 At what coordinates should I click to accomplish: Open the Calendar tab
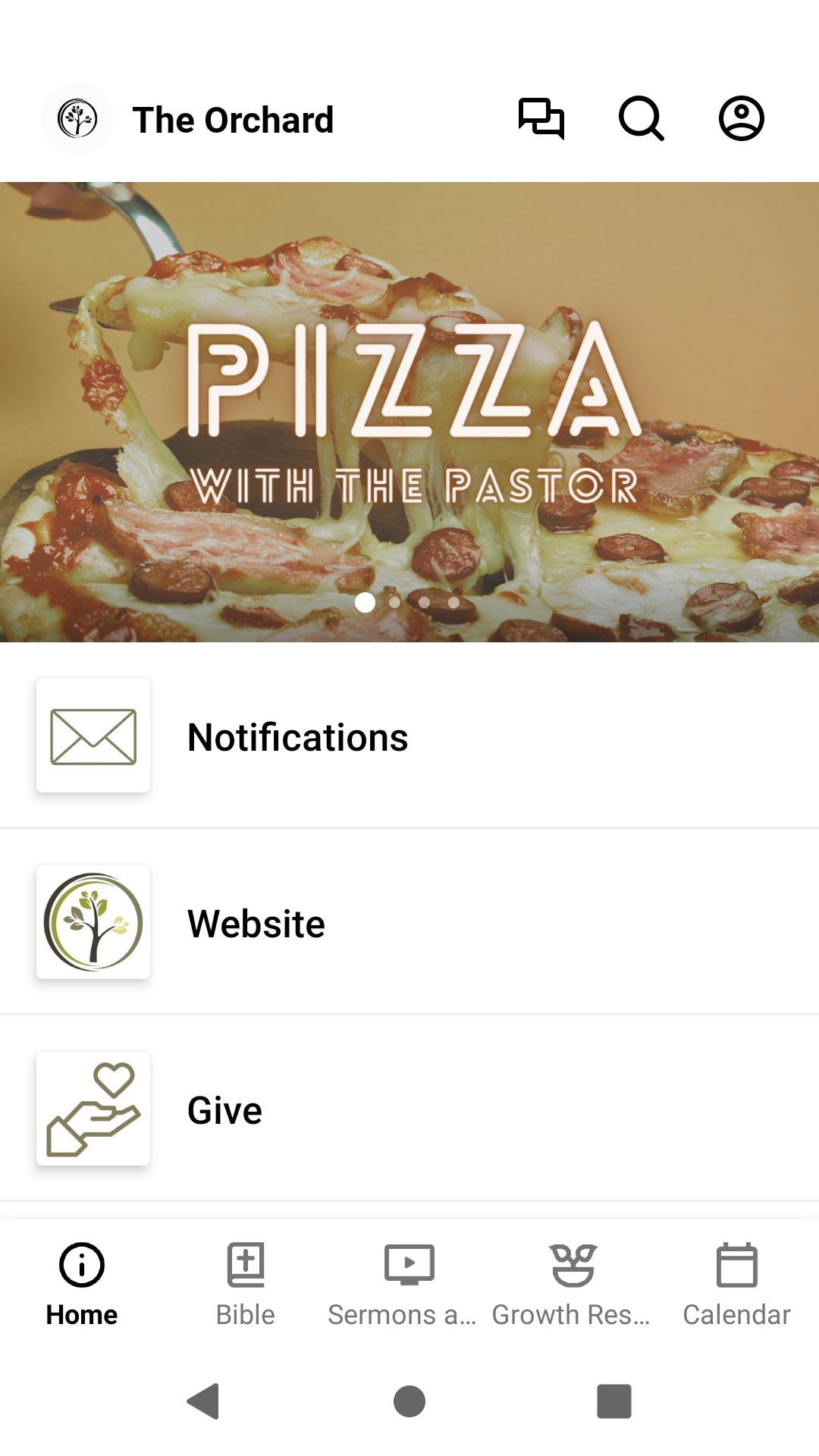736,1283
